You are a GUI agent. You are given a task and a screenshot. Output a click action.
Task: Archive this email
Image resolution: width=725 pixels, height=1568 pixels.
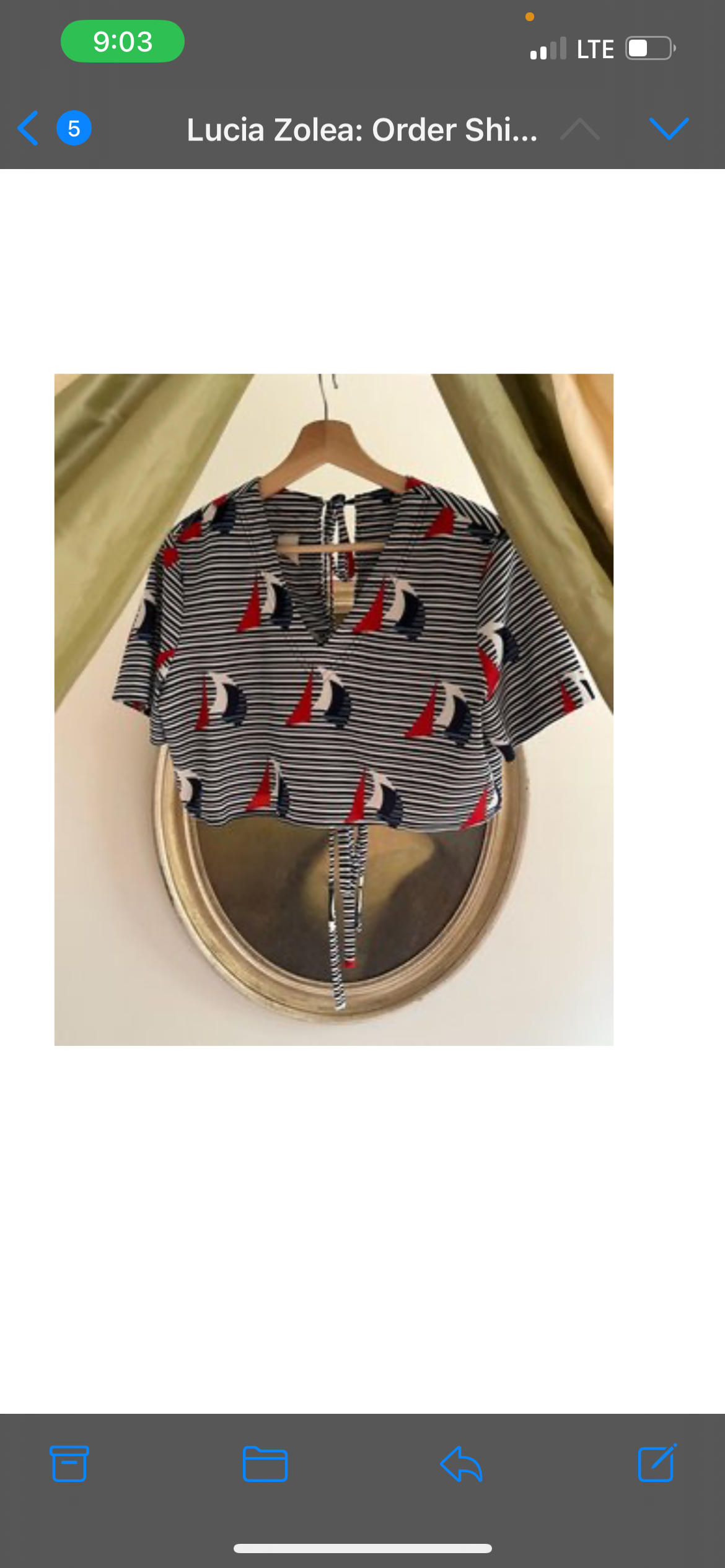click(69, 1464)
